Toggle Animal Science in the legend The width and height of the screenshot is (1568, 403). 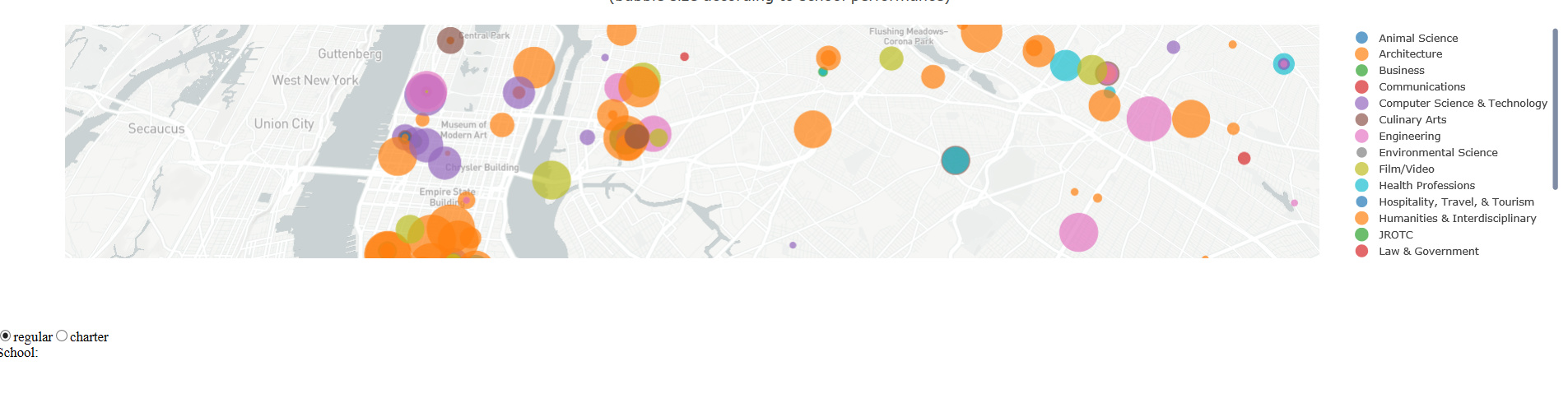click(x=1417, y=38)
